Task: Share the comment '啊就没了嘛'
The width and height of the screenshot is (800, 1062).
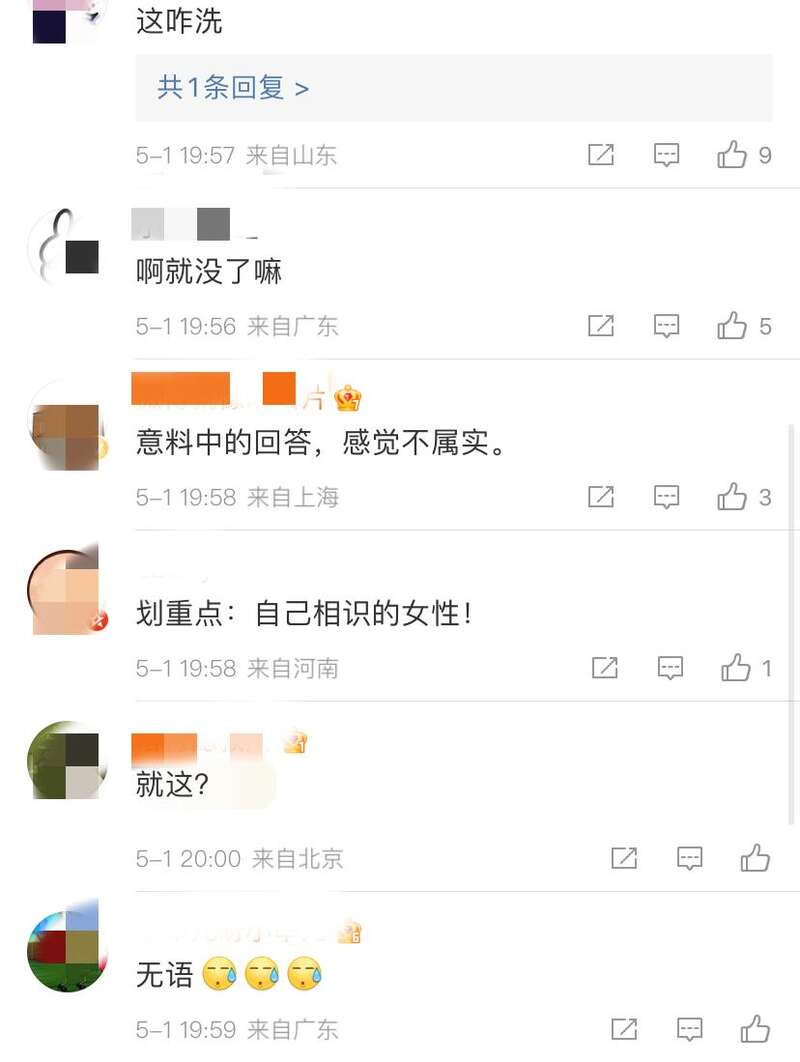Action: pos(601,326)
